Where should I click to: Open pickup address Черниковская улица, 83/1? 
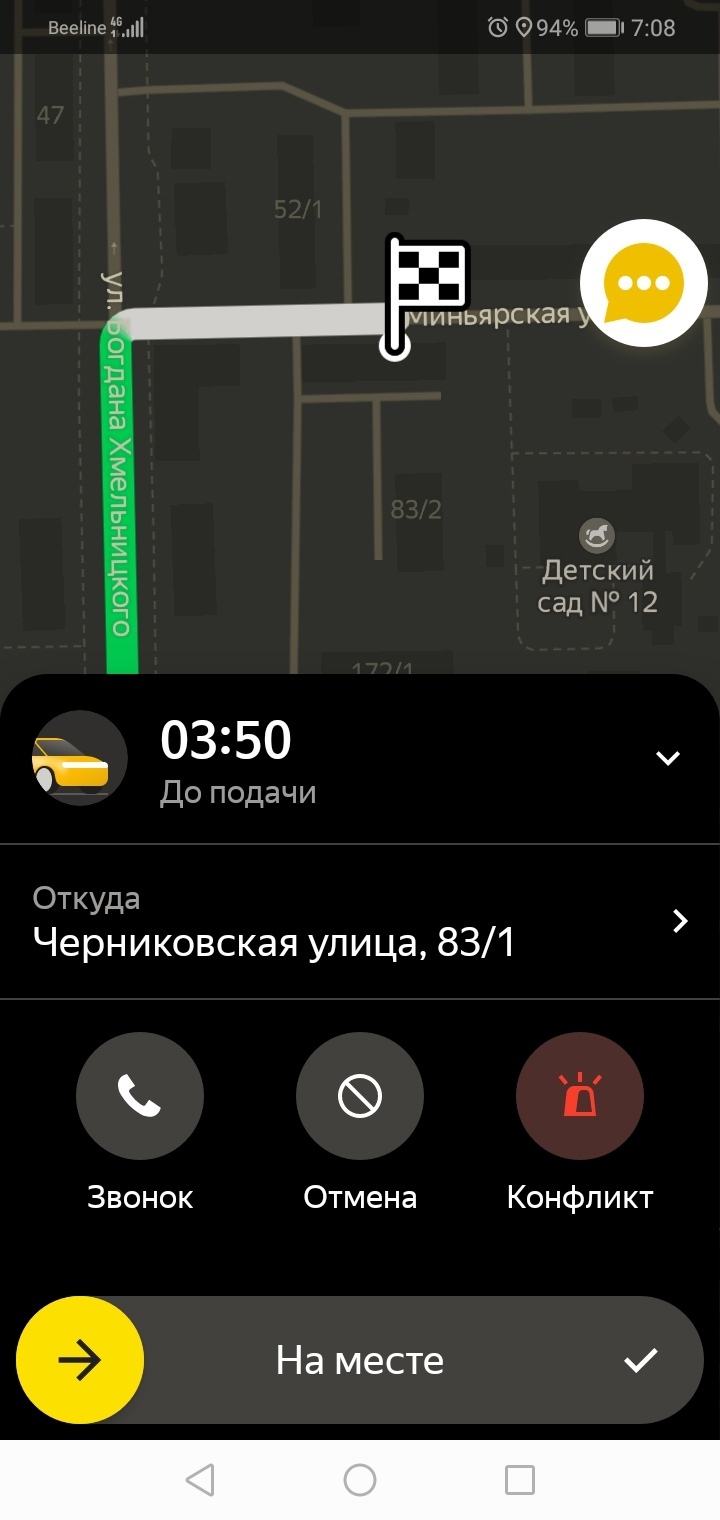[x=360, y=922]
